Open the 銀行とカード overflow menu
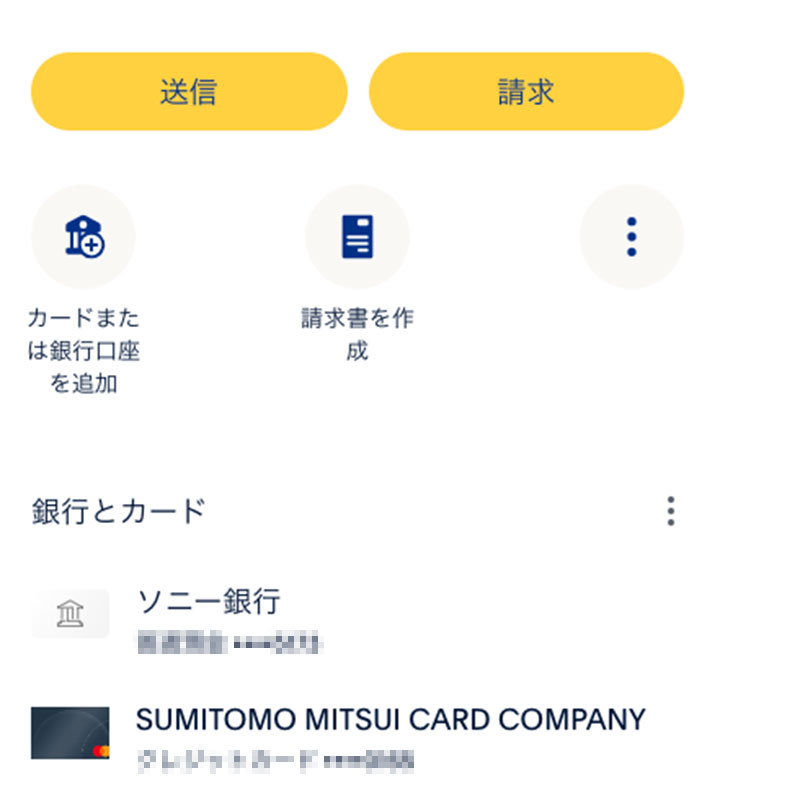Viewport: 800px width, 800px height. (670, 511)
